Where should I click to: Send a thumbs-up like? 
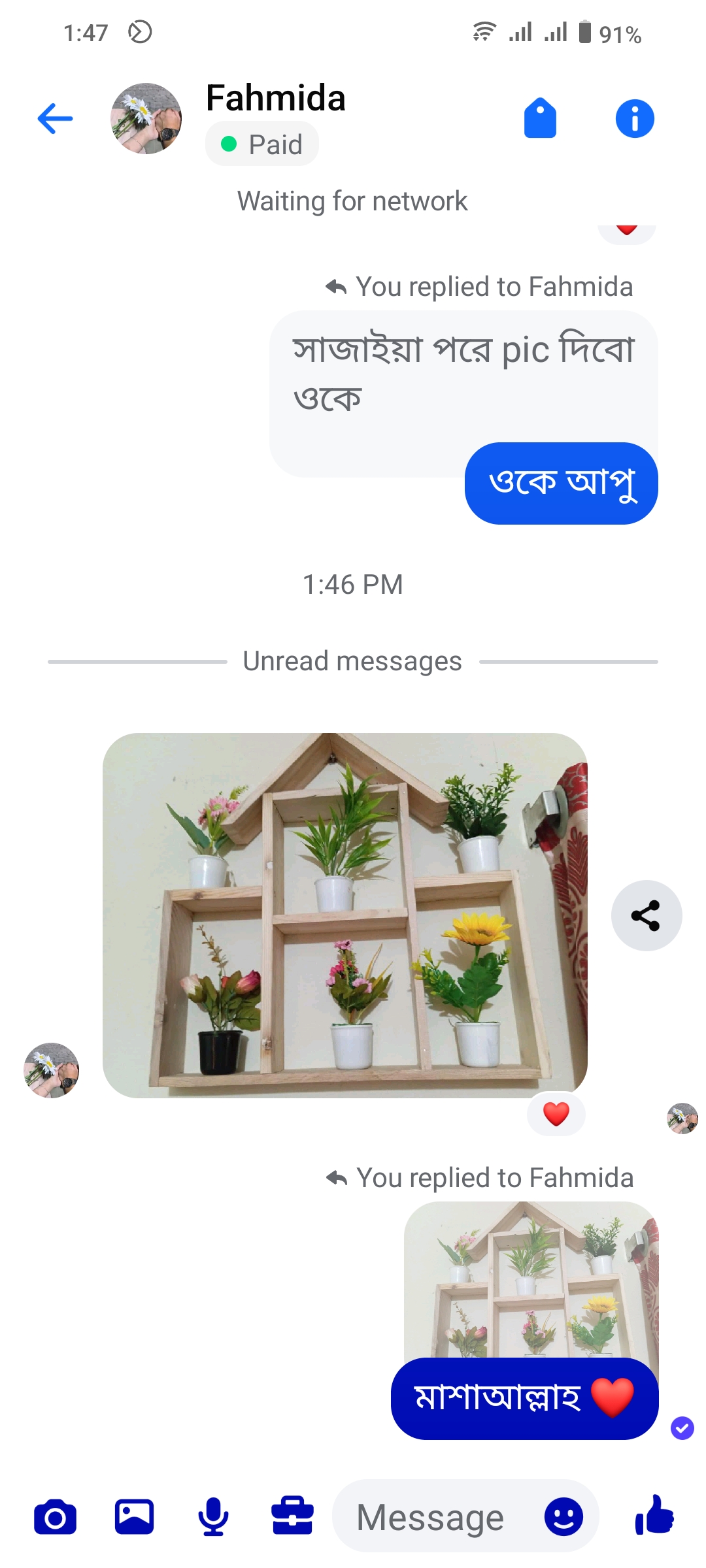654,1515
